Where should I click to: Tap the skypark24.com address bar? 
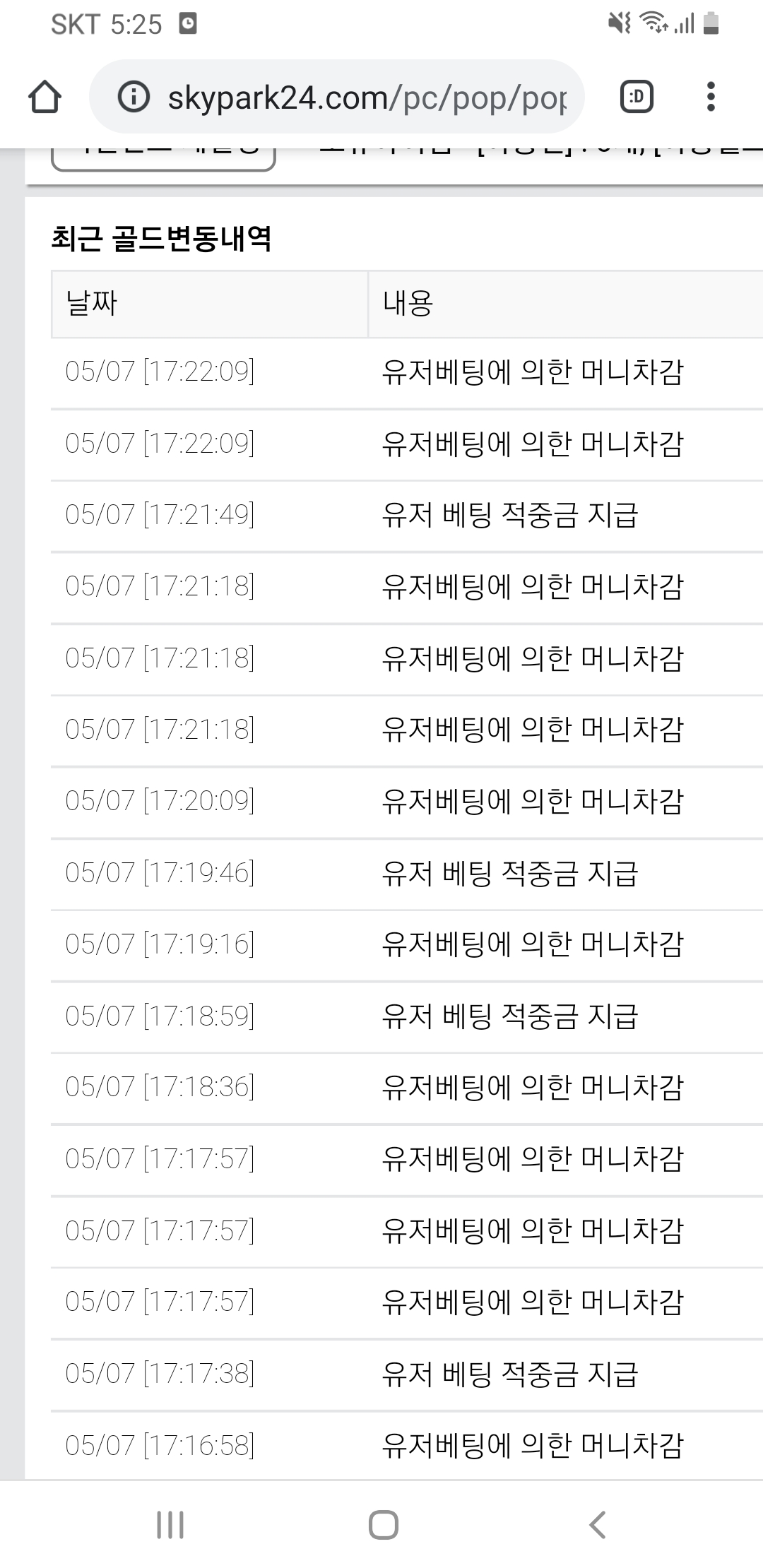[x=366, y=97]
